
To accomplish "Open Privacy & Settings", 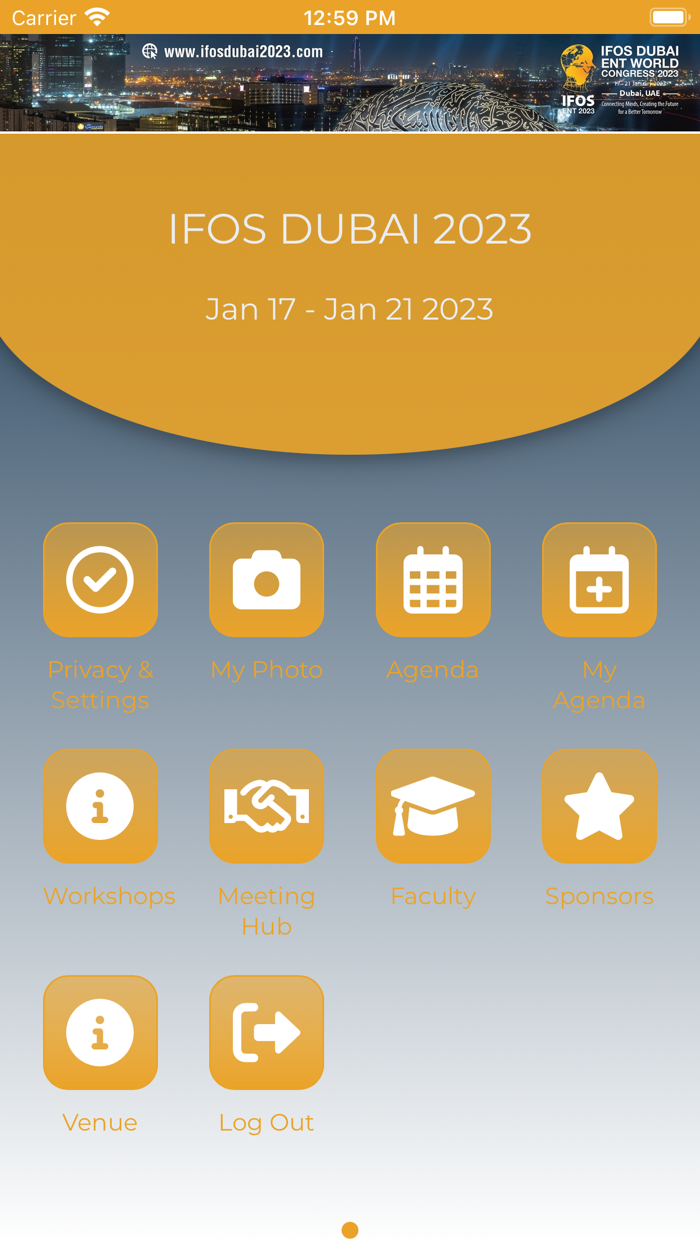I will tap(100, 580).
